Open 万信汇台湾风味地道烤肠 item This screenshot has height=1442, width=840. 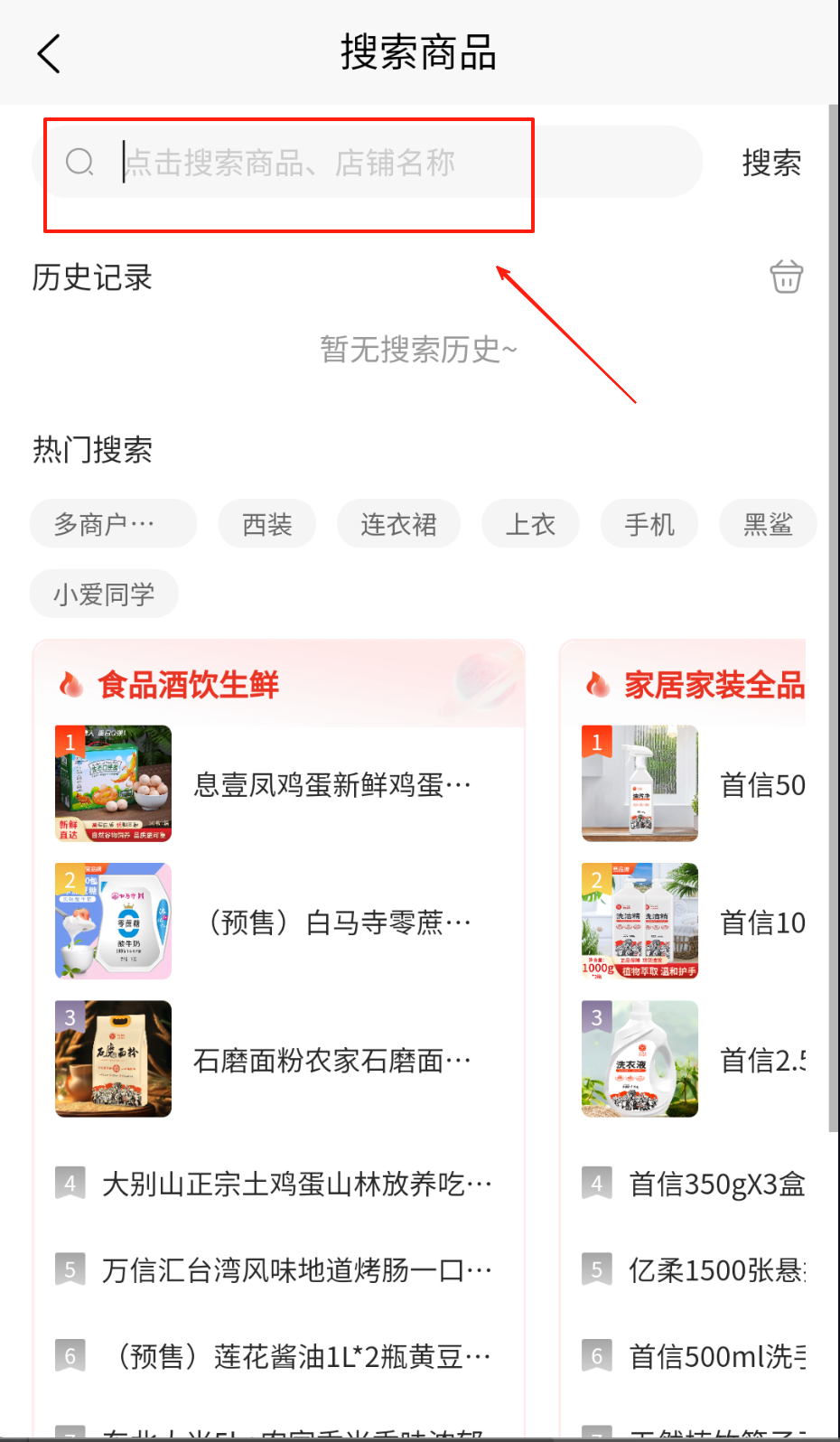(296, 1270)
